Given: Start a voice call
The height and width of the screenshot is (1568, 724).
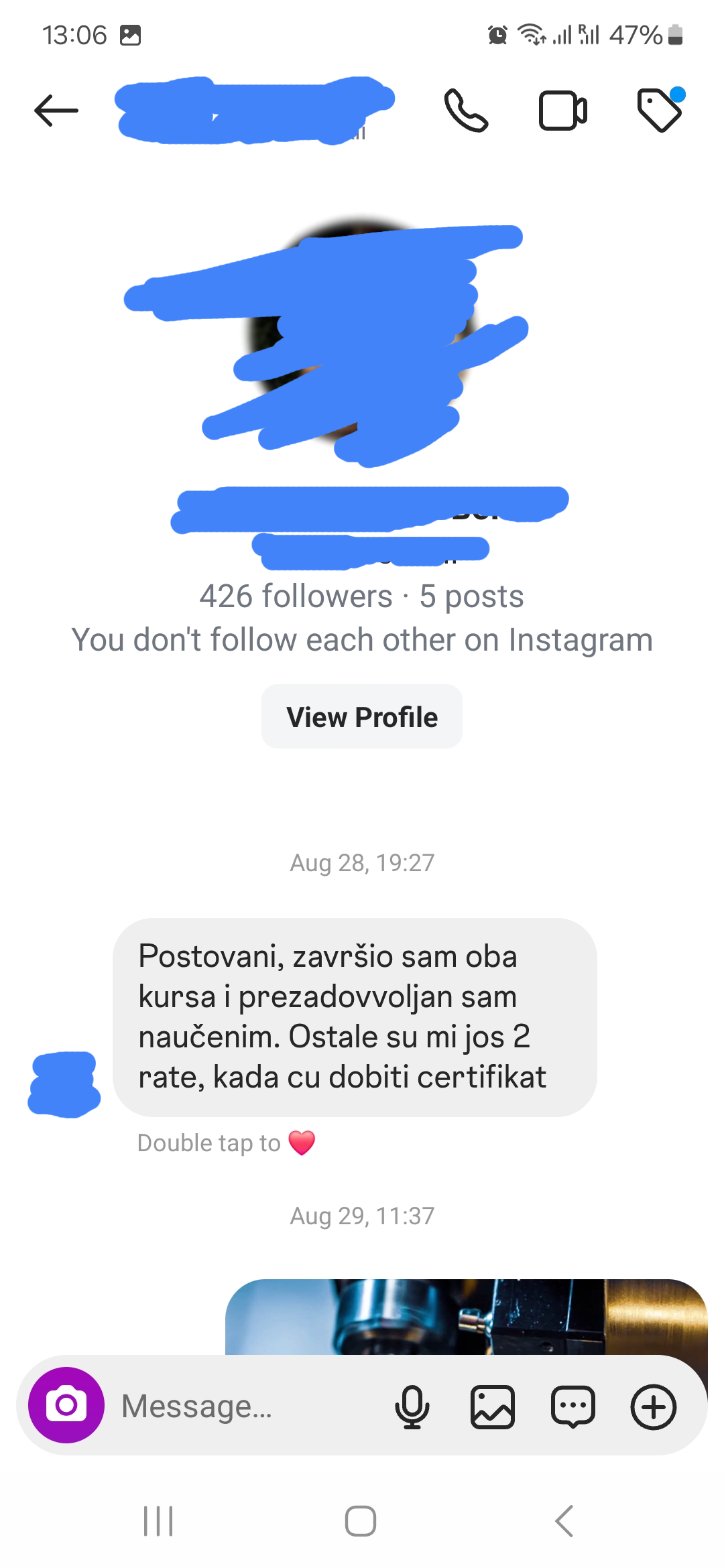Looking at the screenshot, I should [466, 111].
